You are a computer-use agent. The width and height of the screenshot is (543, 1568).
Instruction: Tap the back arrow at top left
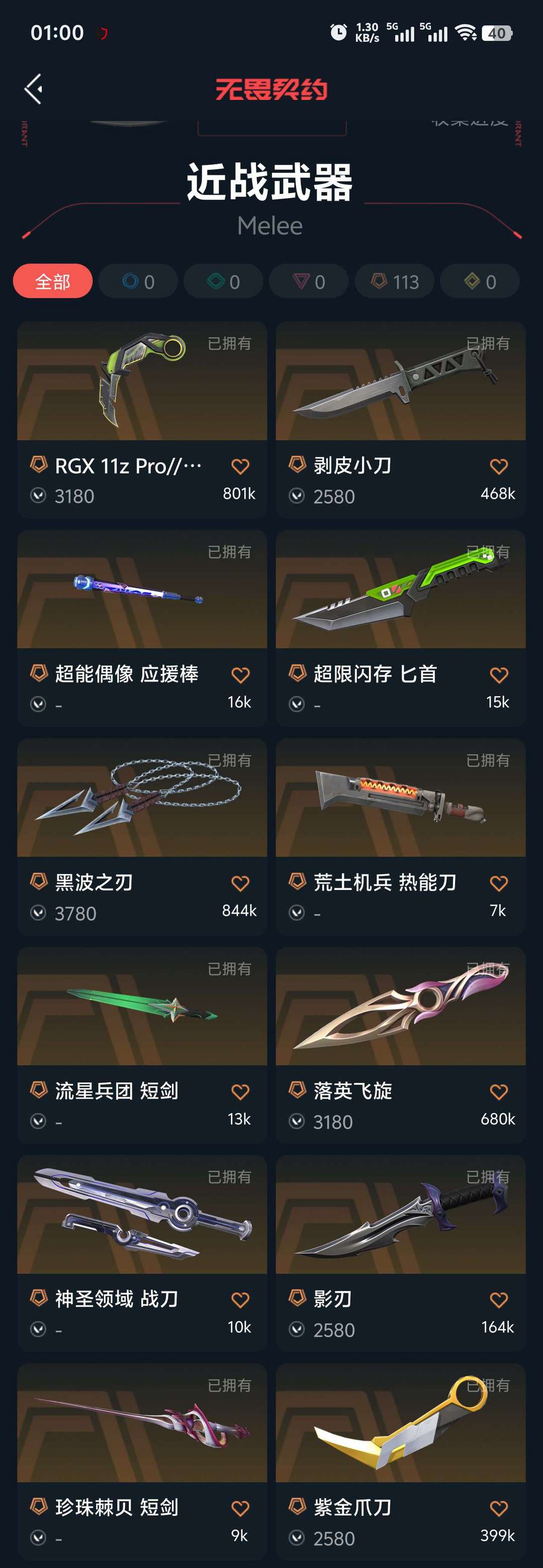[34, 88]
